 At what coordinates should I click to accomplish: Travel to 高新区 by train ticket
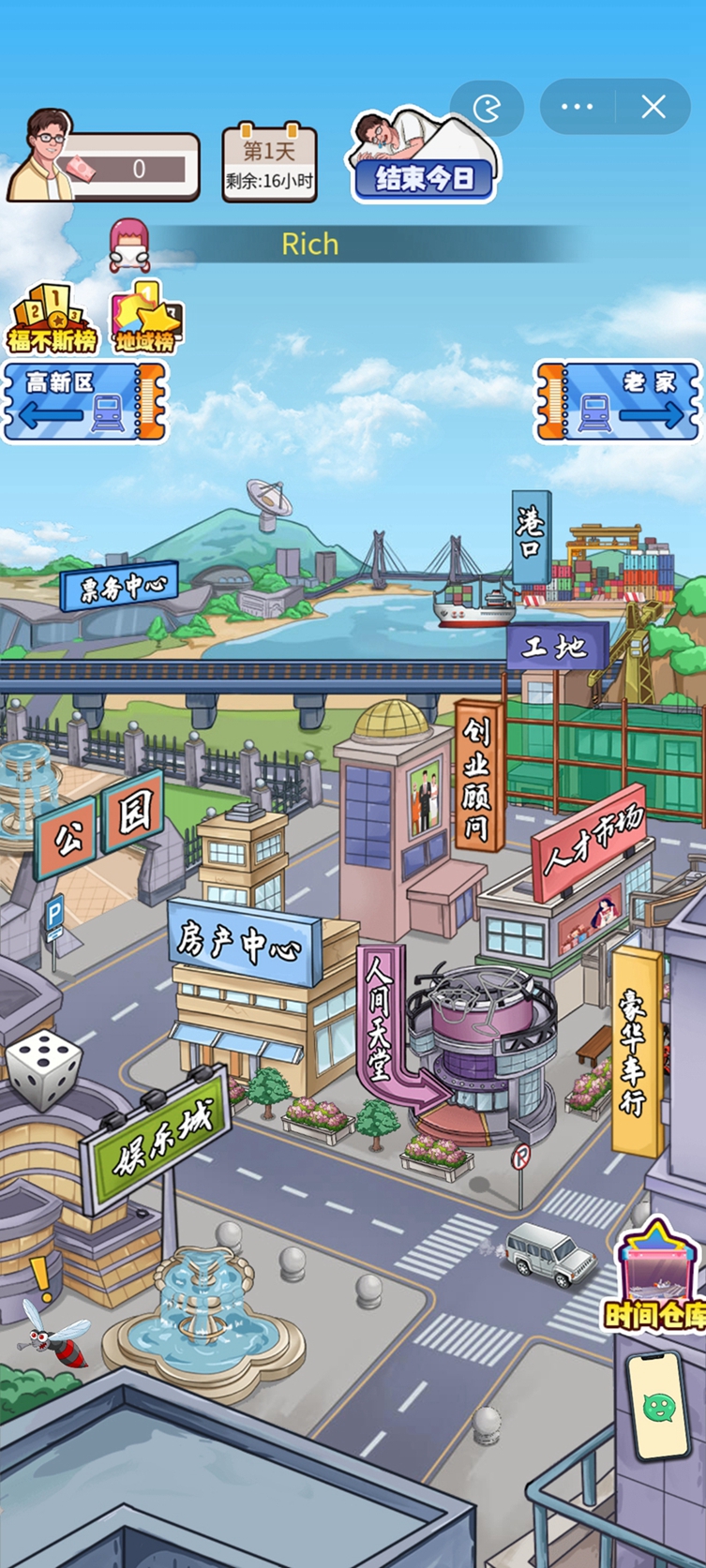(84, 403)
